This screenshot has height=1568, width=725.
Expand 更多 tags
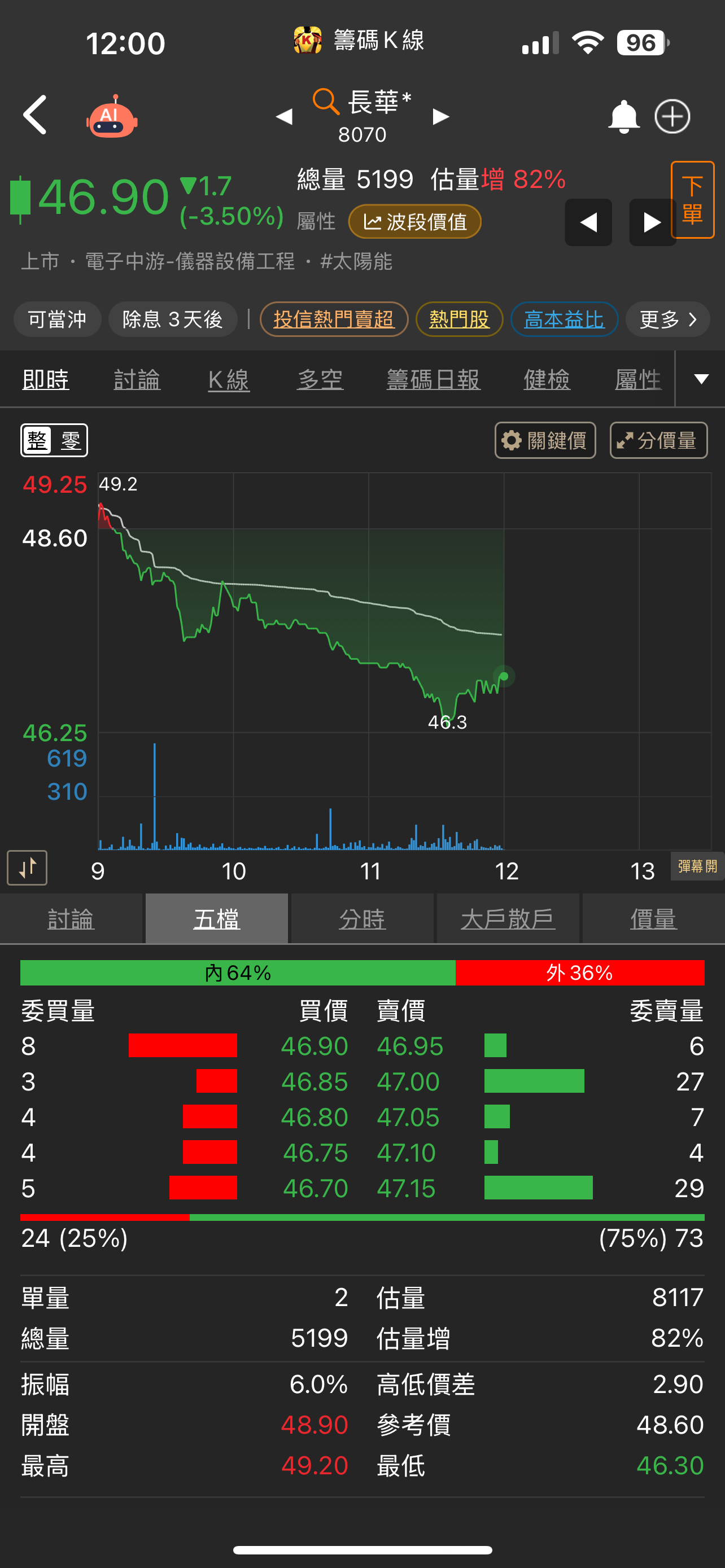click(667, 319)
